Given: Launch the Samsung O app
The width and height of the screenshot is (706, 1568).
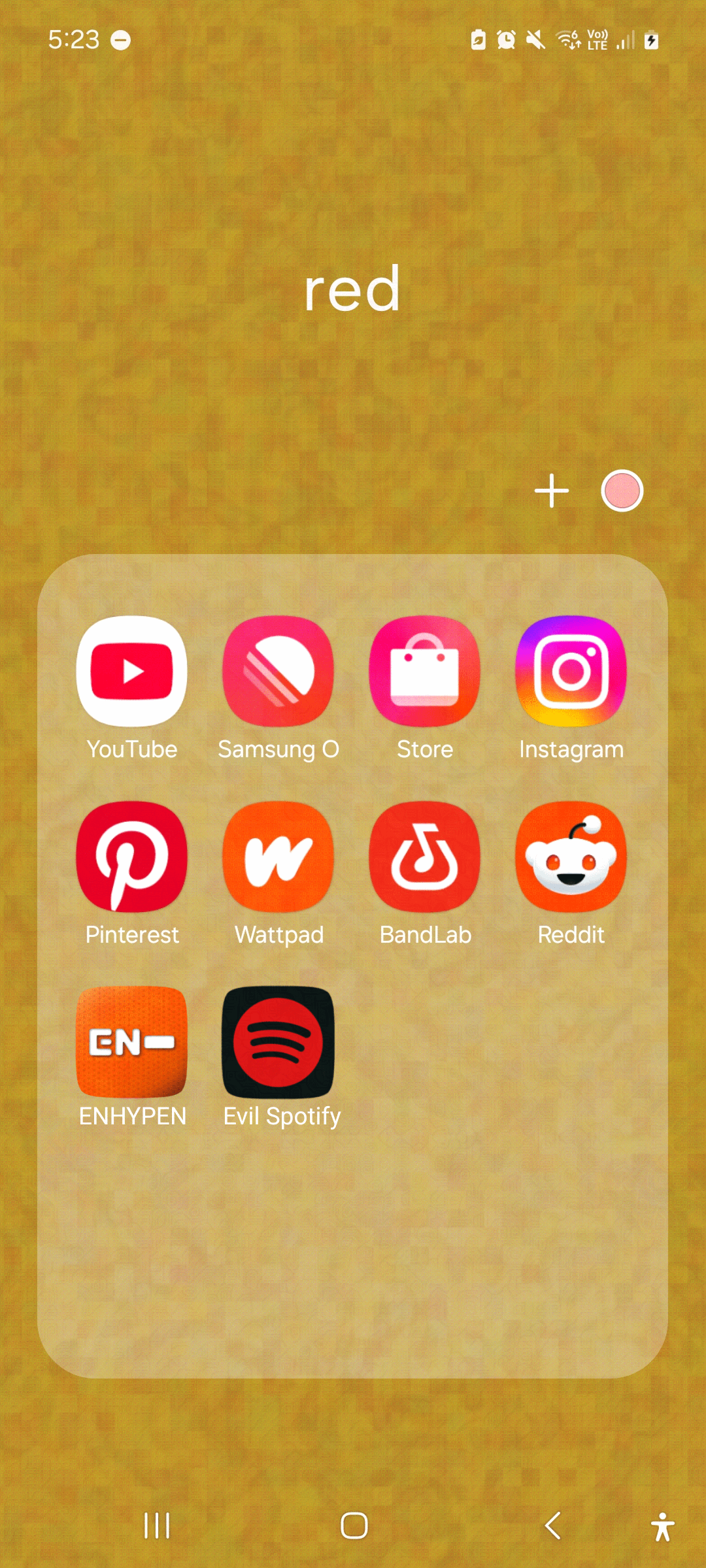Looking at the screenshot, I should click(x=278, y=672).
